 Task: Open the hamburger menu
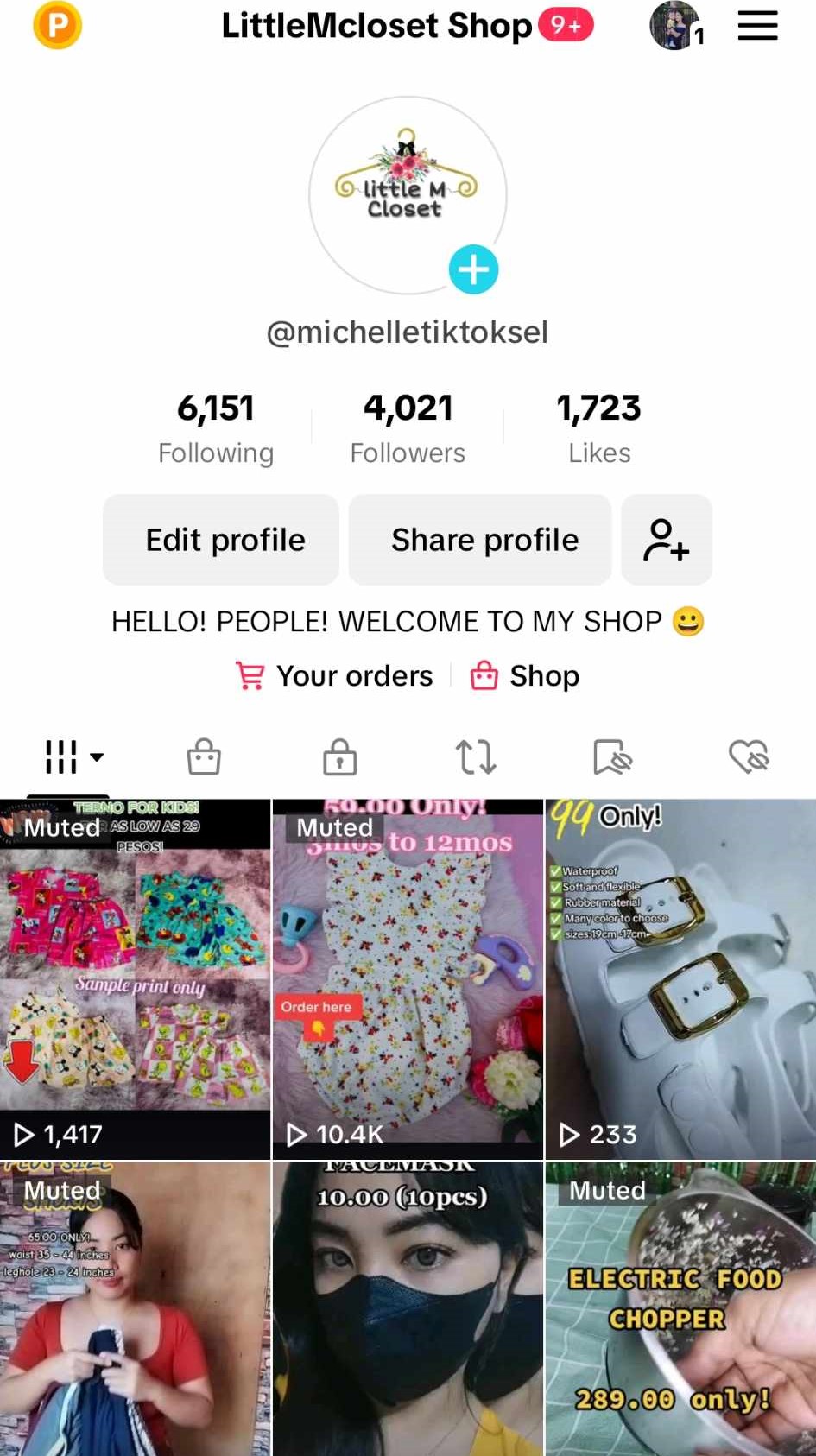pos(757,26)
